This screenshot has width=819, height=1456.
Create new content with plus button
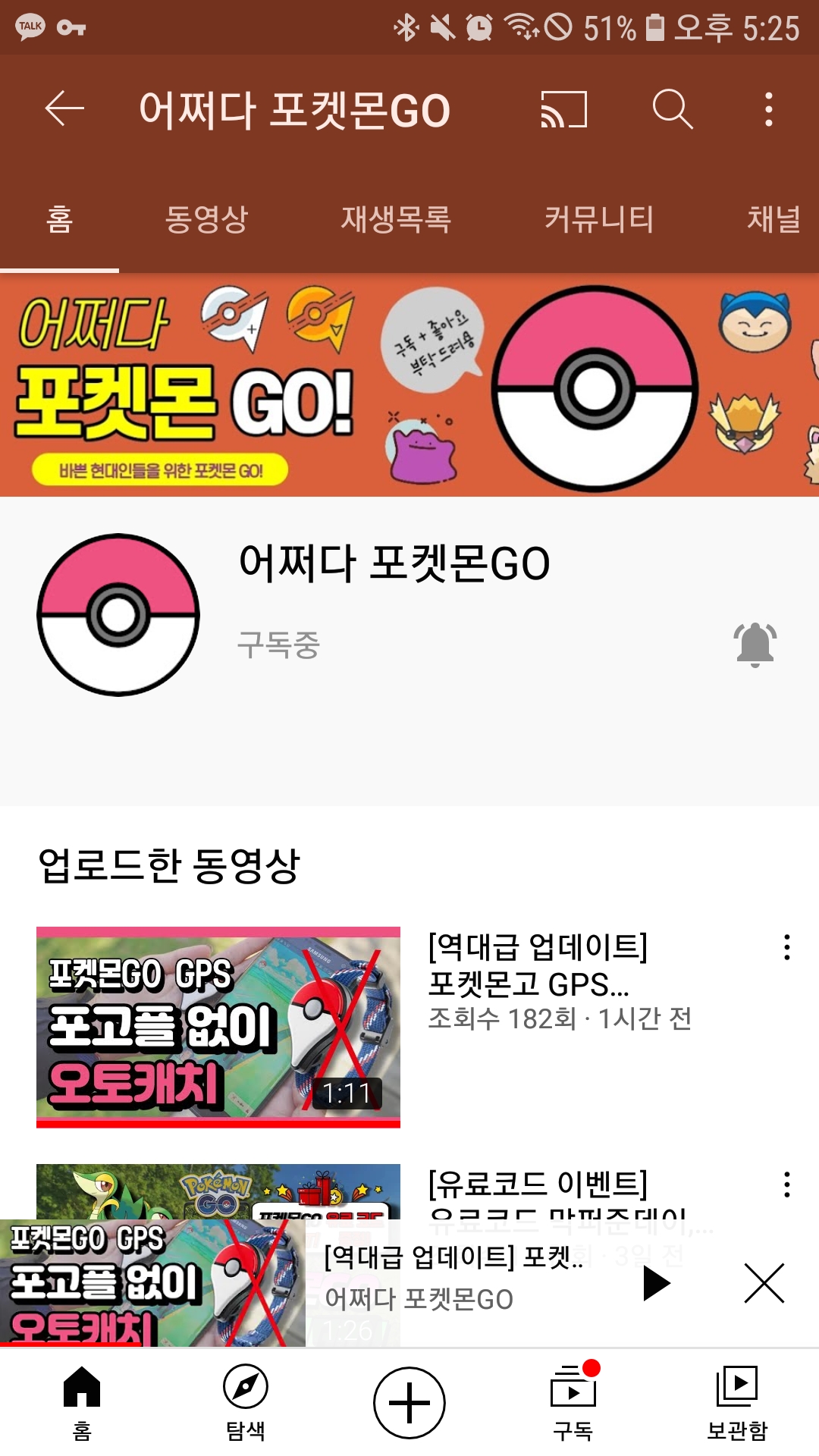click(x=409, y=1403)
